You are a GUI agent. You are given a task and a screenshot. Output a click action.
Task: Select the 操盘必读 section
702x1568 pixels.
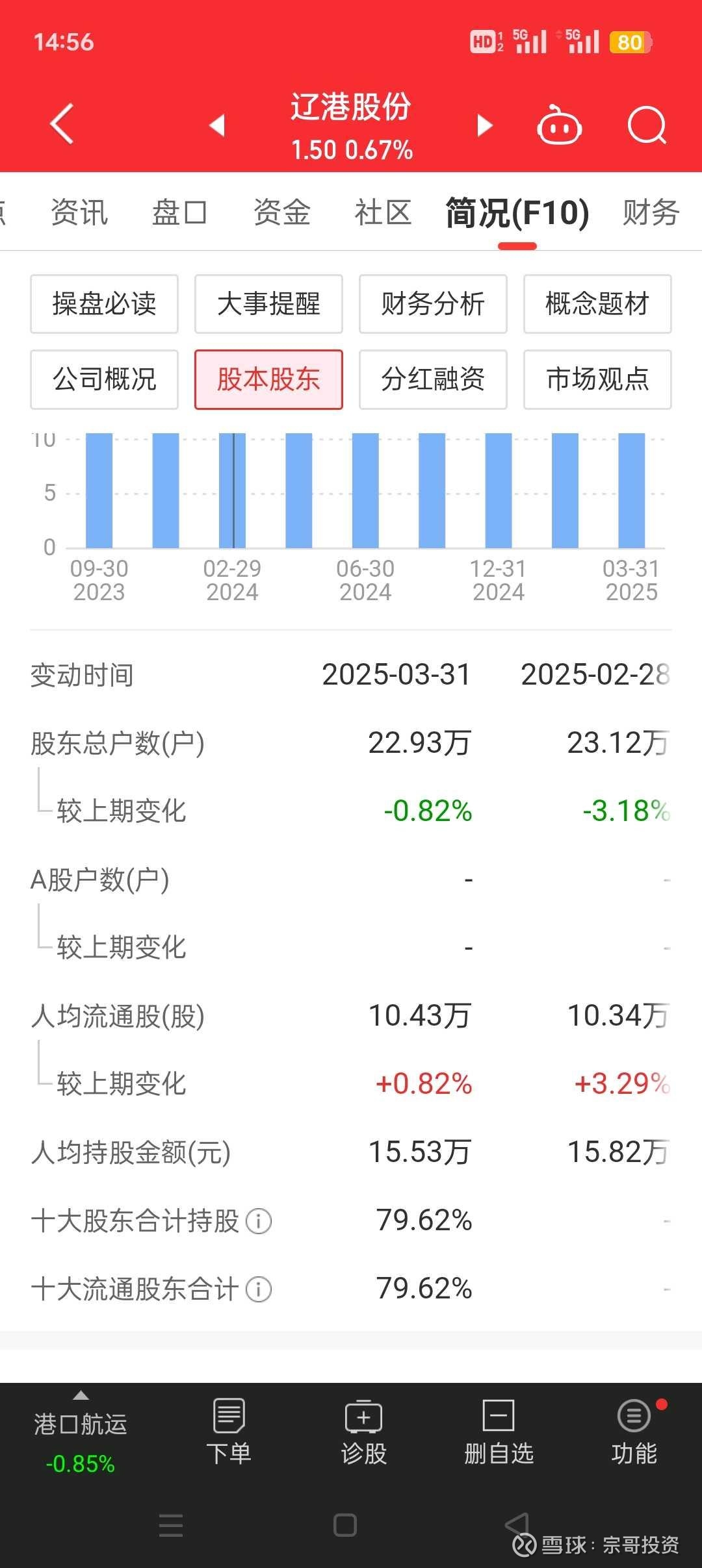click(104, 304)
